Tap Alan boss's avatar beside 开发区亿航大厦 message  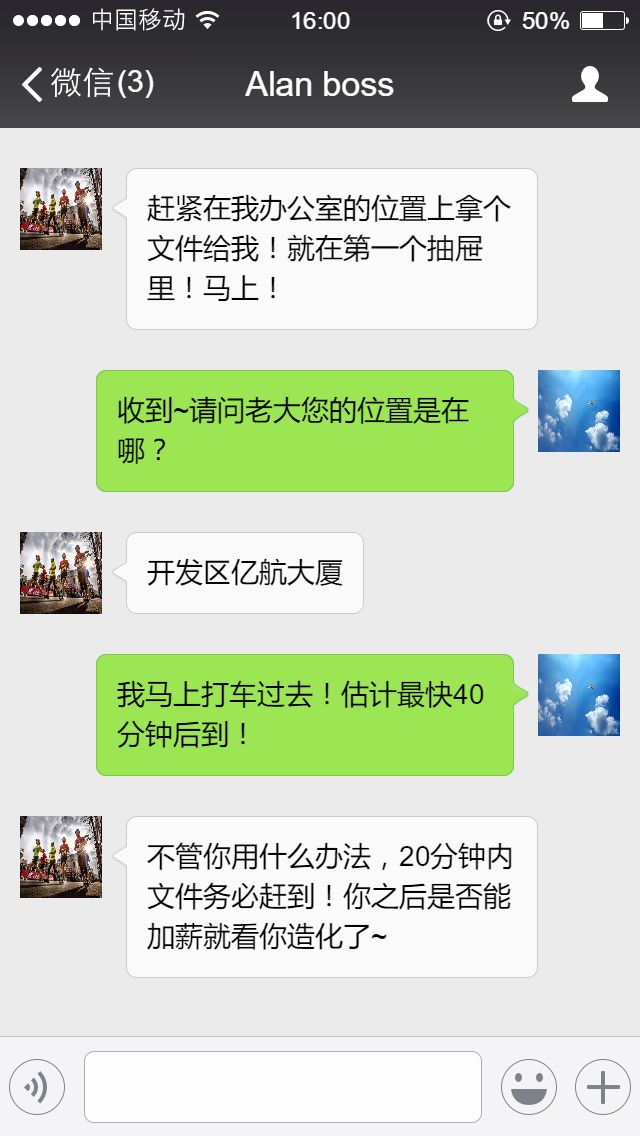coord(61,573)
